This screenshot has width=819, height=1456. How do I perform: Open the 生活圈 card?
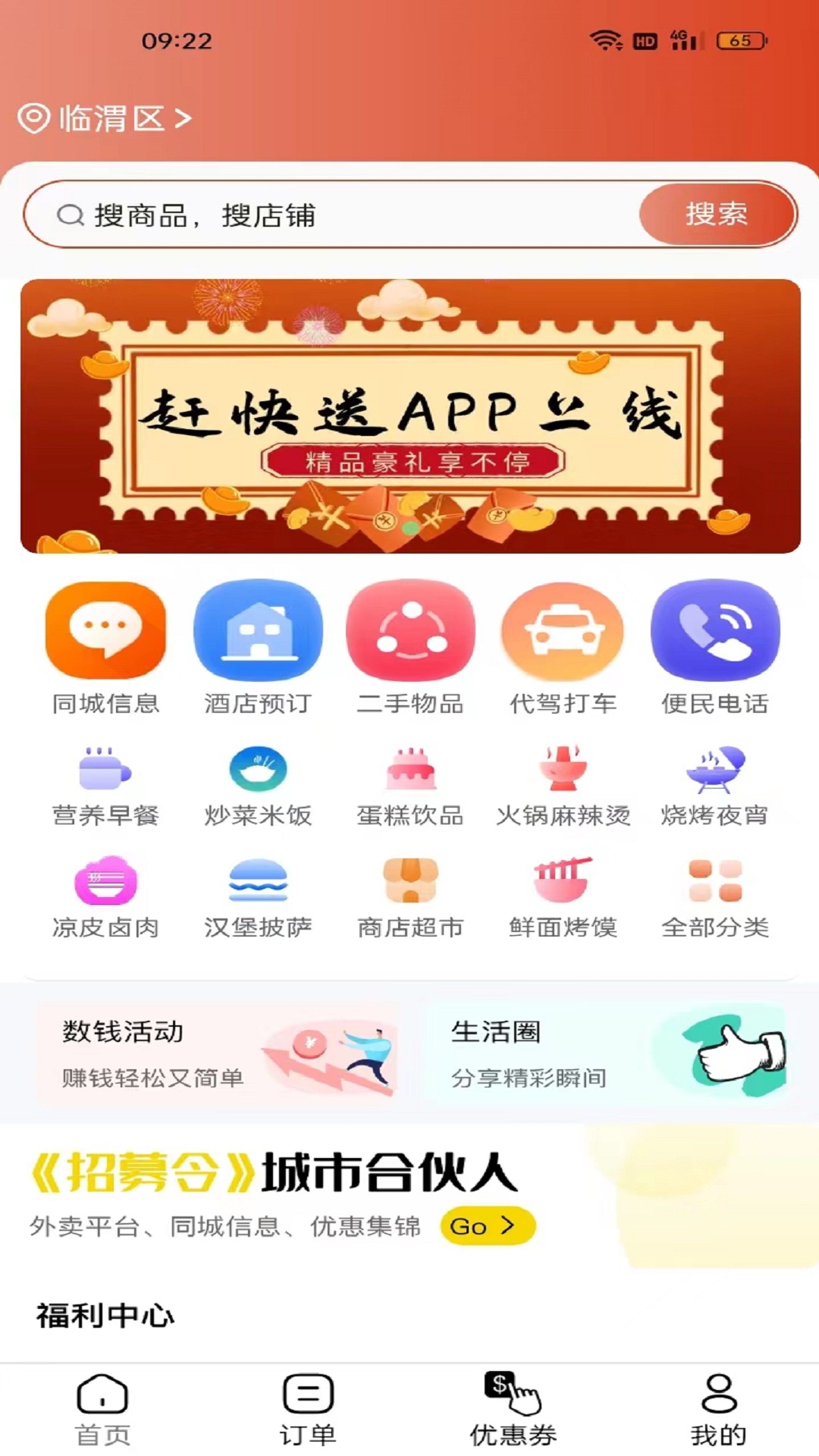[607, 1055]
